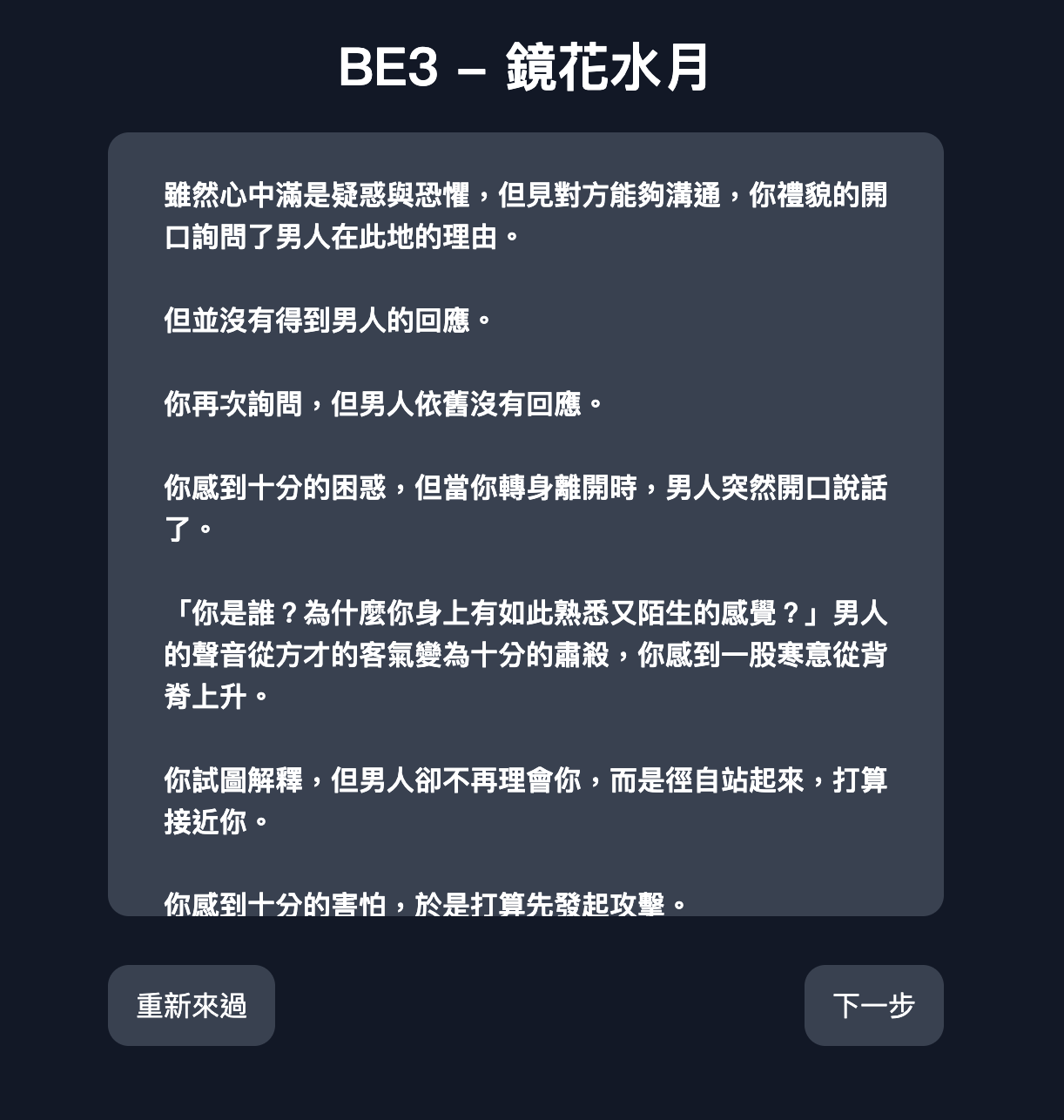
Task: Tap the 重新來過 restart button
Action: click(192, 1005)
